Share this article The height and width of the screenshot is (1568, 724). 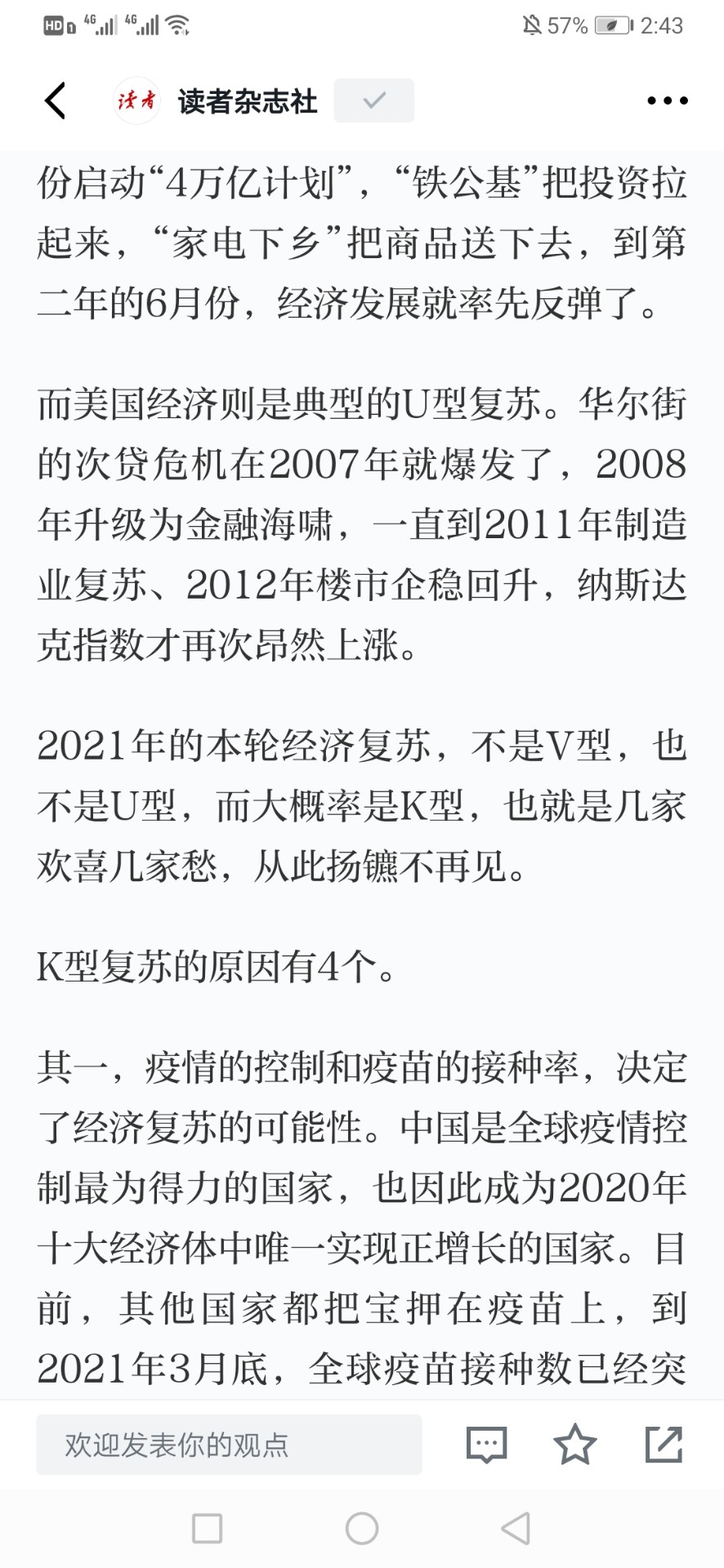tap(664, 1444)
